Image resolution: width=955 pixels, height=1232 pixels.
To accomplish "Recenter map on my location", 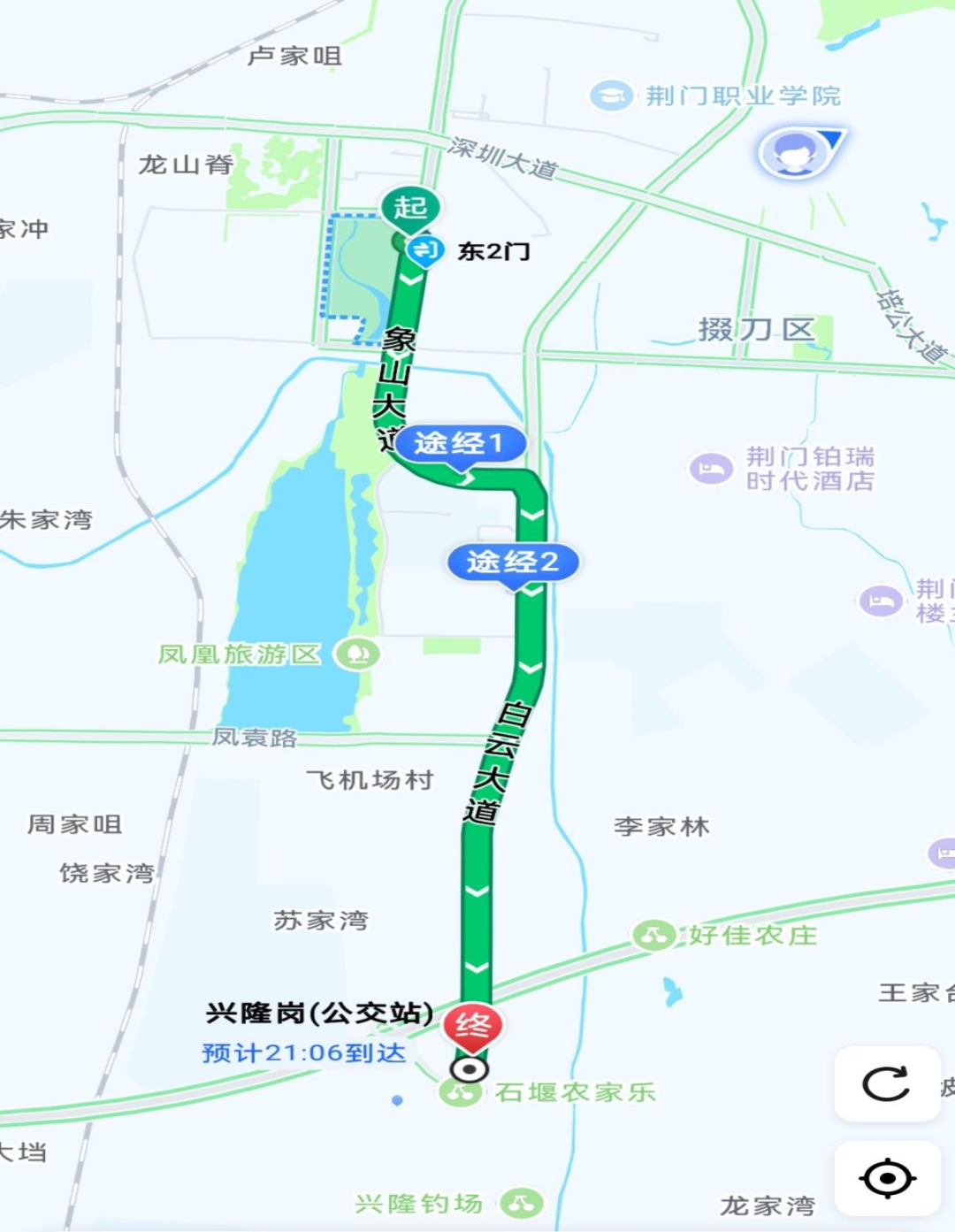I will click(887, 1178).
